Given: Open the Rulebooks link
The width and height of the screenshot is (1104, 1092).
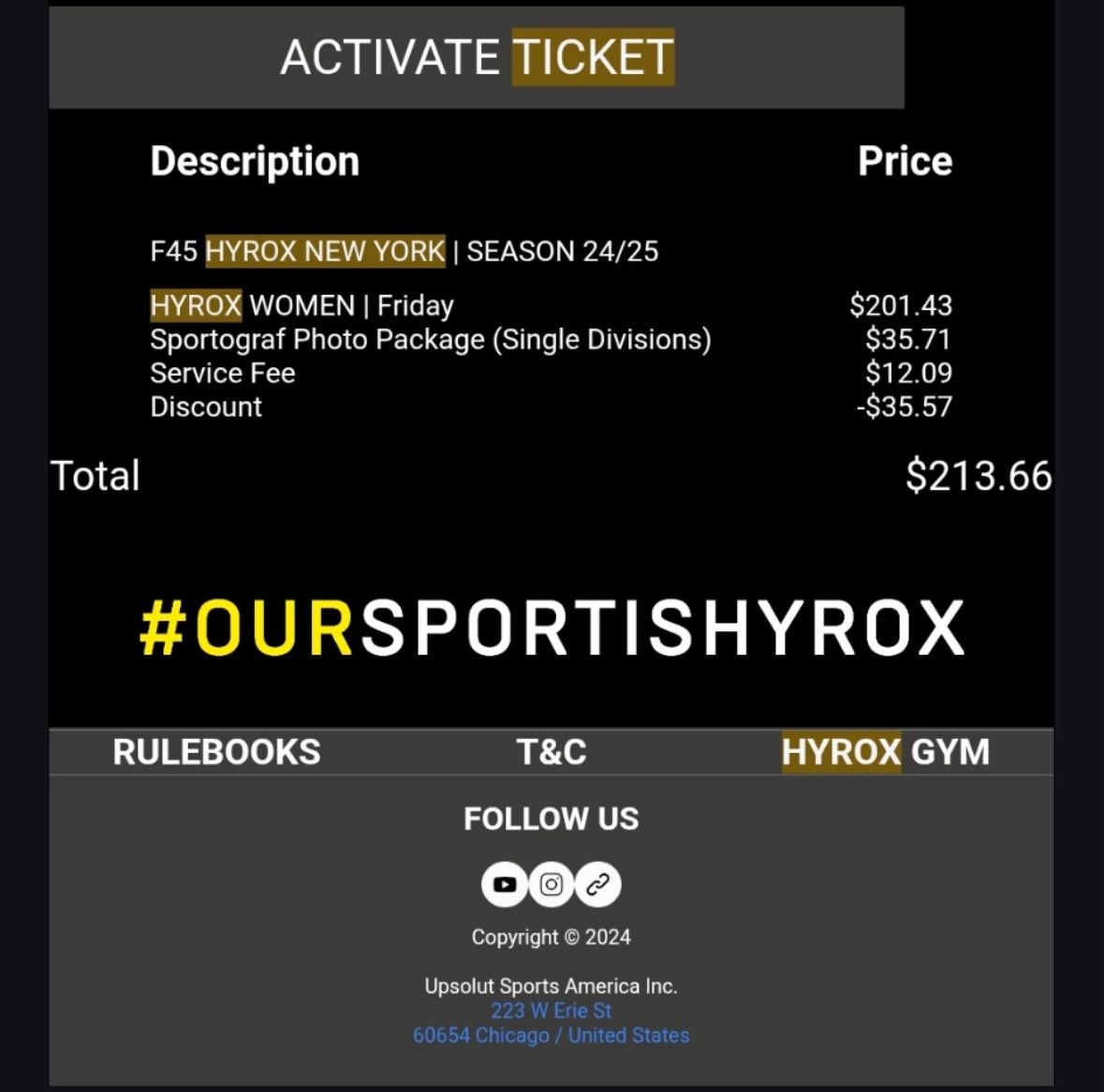Looking at the screenshot, I should 216,752.
